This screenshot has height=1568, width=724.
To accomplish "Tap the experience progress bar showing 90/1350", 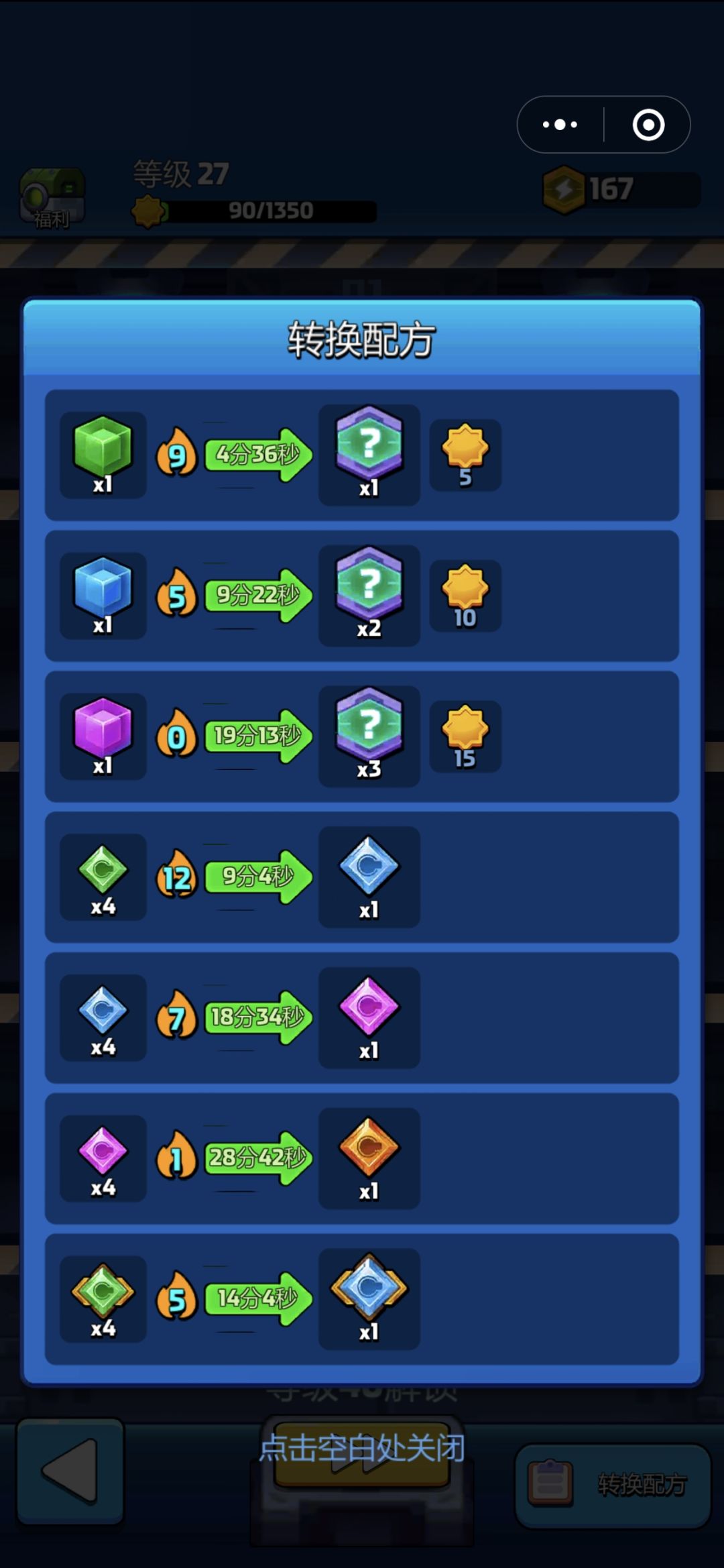I will 268,210.
